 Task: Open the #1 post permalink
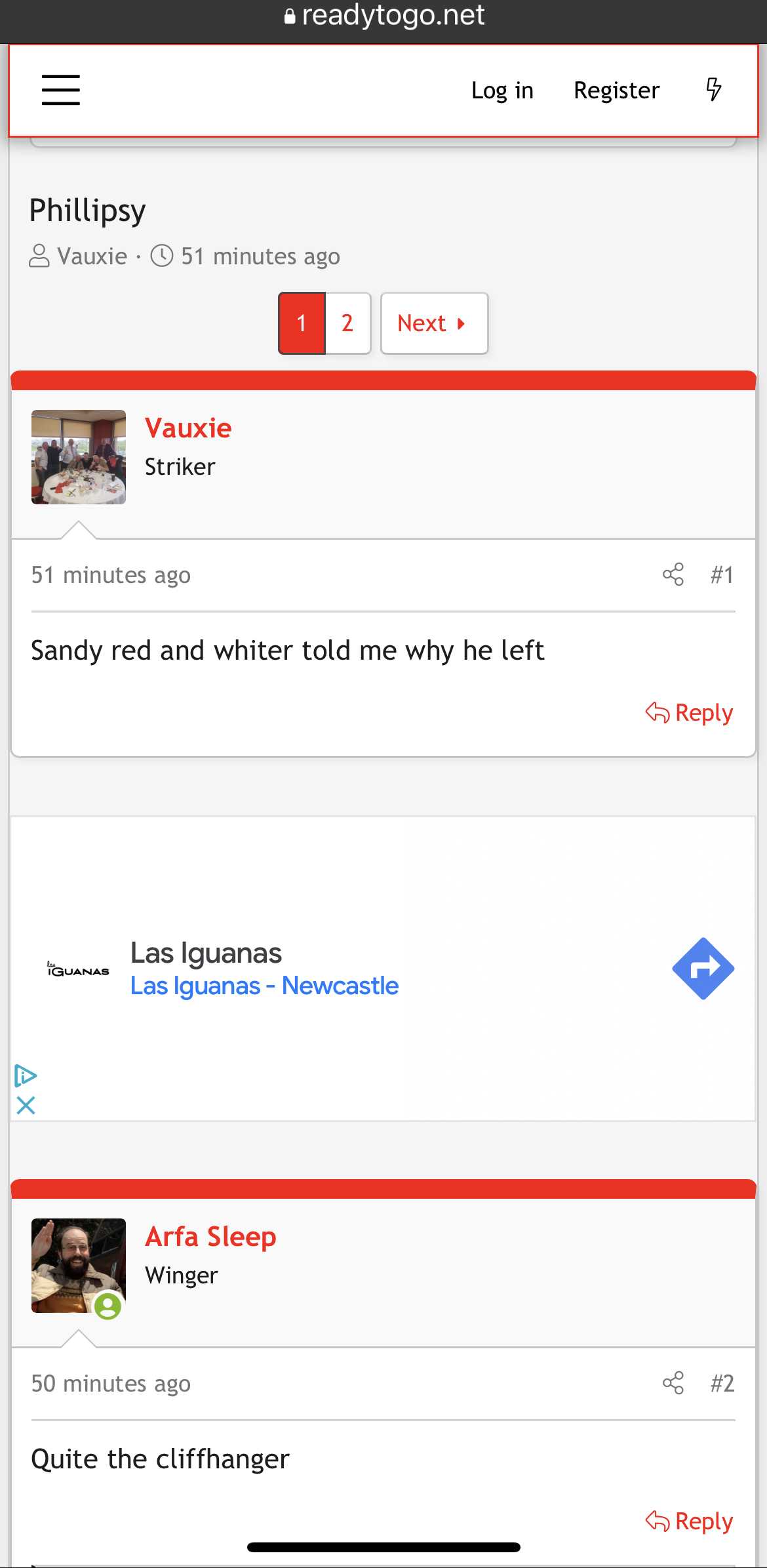click(722, 575)
